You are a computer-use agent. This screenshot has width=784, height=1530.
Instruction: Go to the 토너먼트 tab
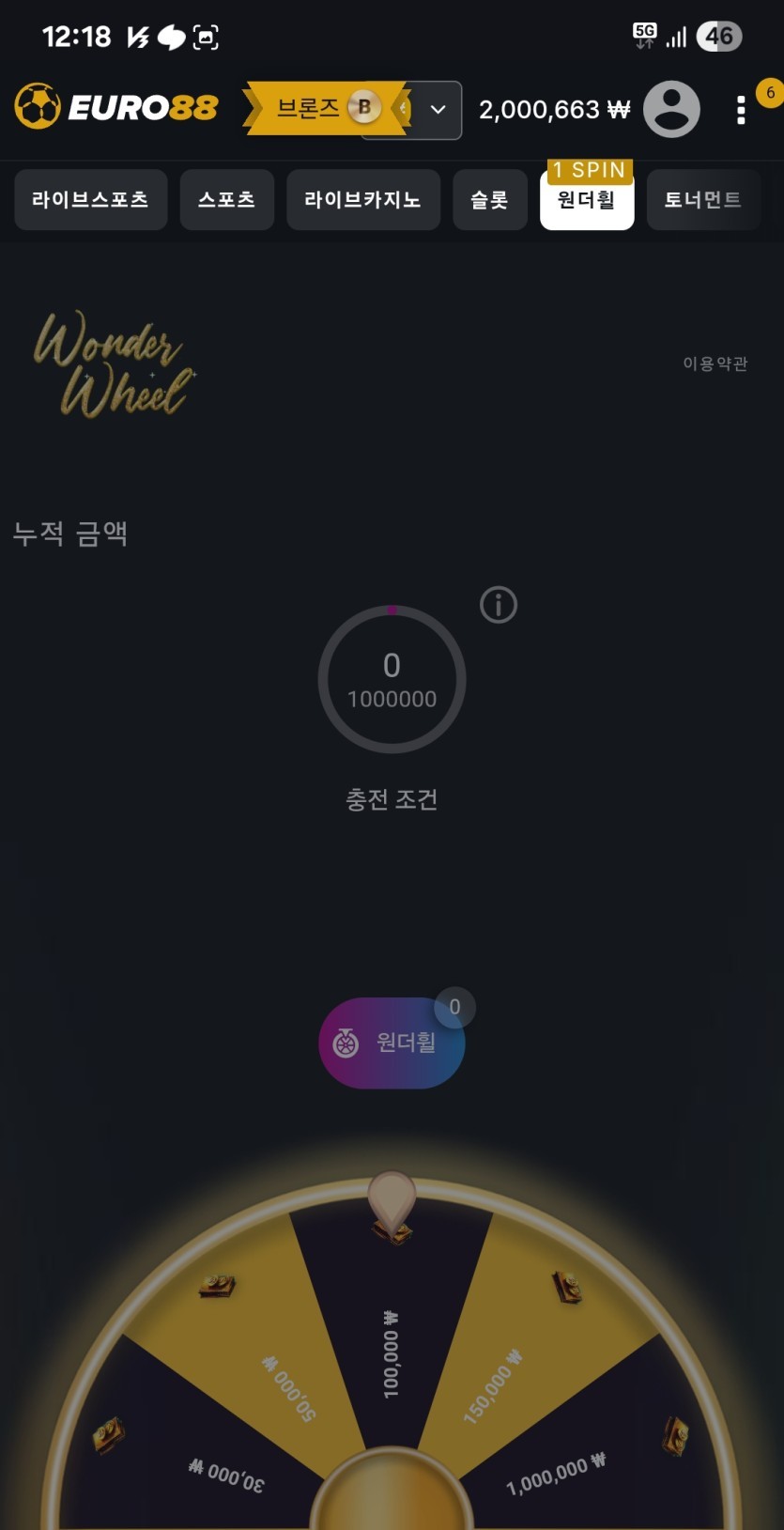click(x=702, y=199)
